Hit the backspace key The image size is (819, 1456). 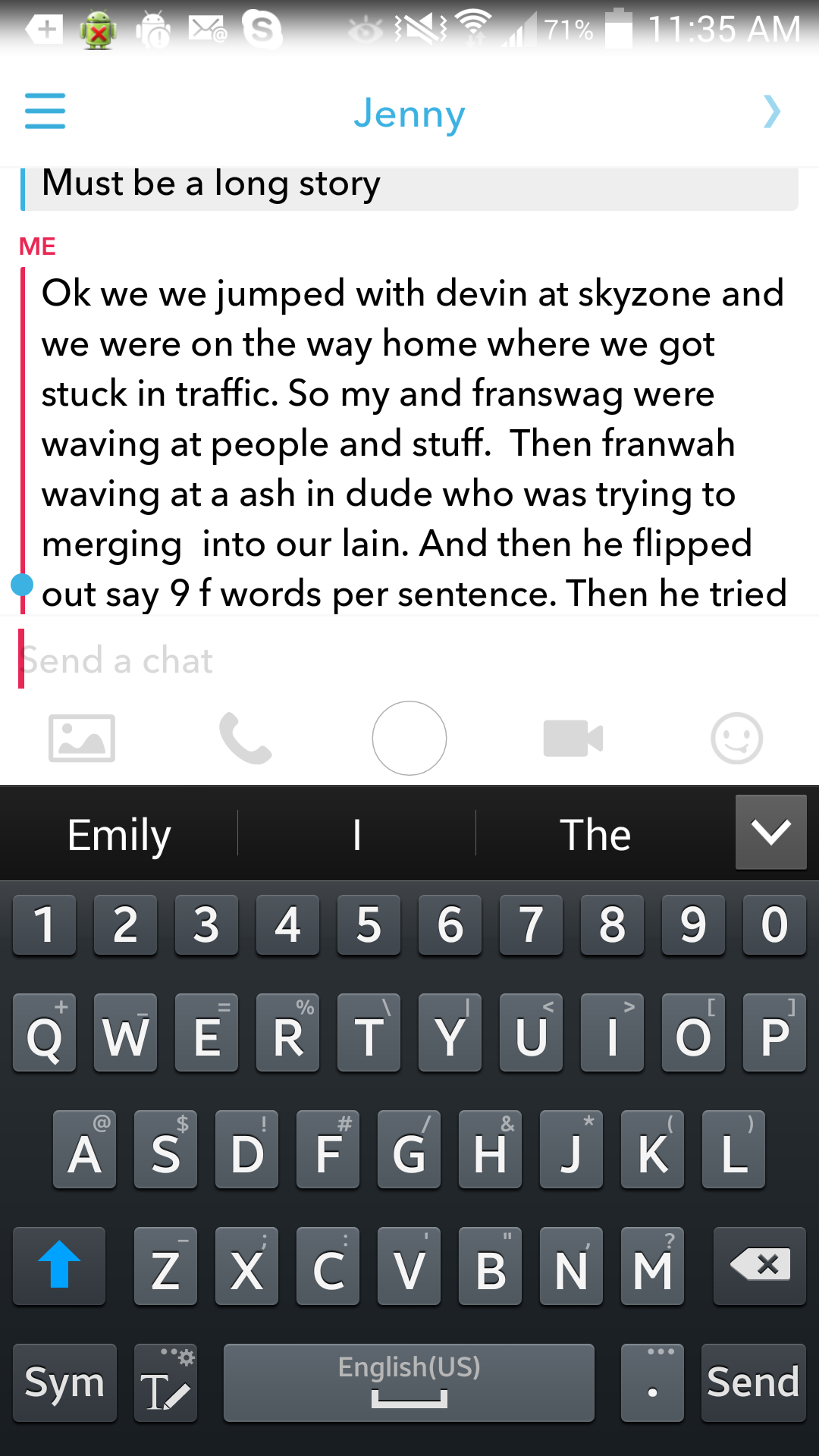pyautogui.click(x=759, y=1265)
